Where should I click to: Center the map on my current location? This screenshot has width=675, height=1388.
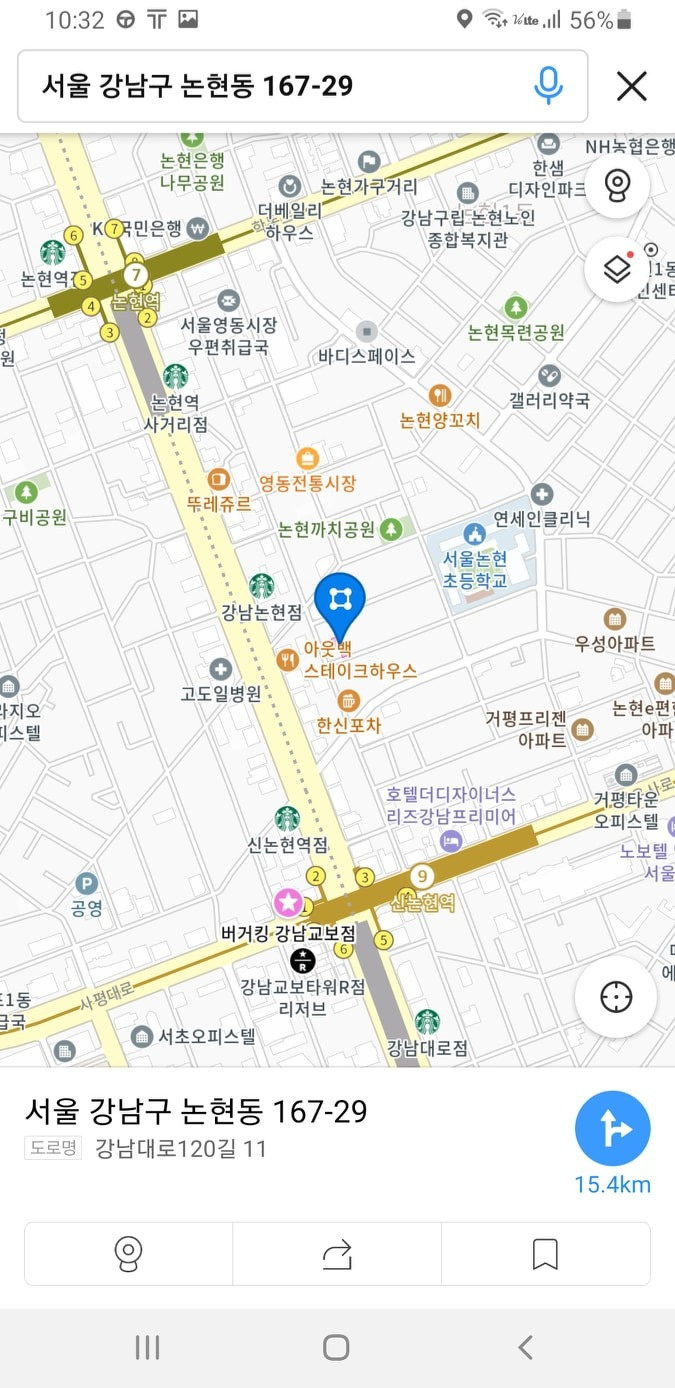click(x=616, y=997)
